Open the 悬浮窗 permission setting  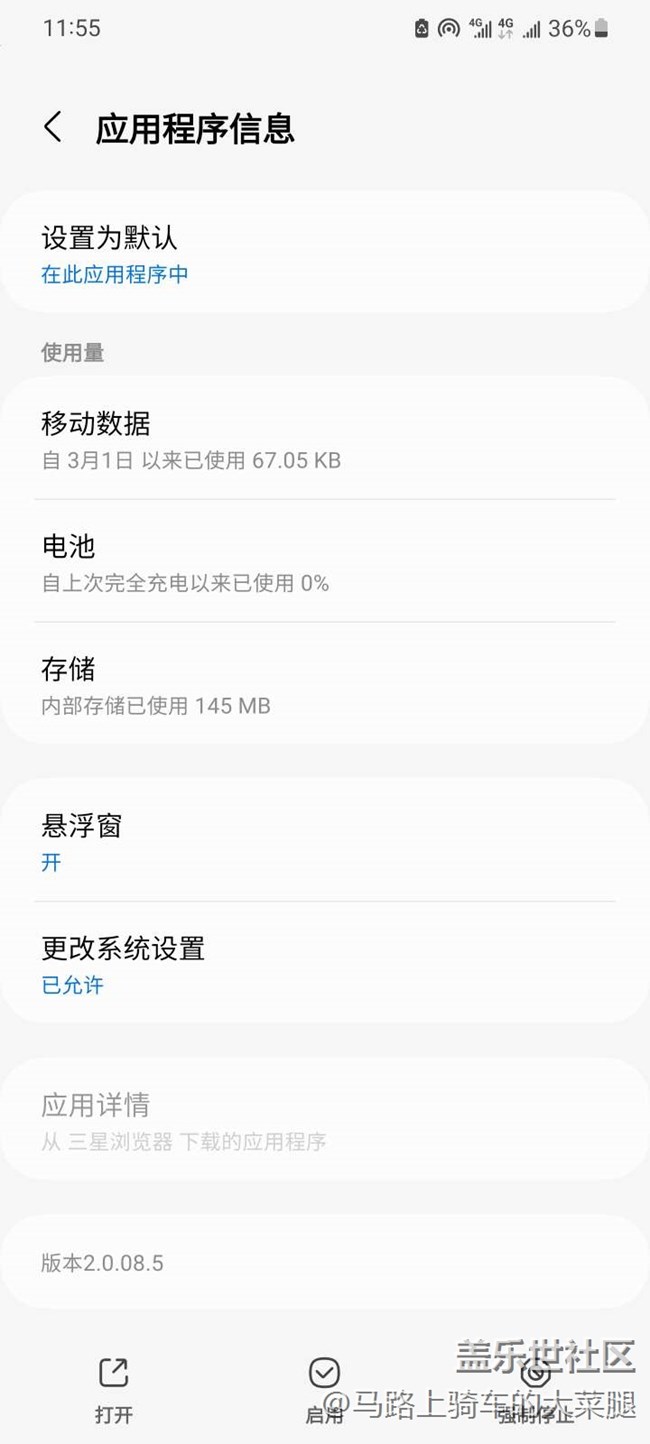pos(325,841)
